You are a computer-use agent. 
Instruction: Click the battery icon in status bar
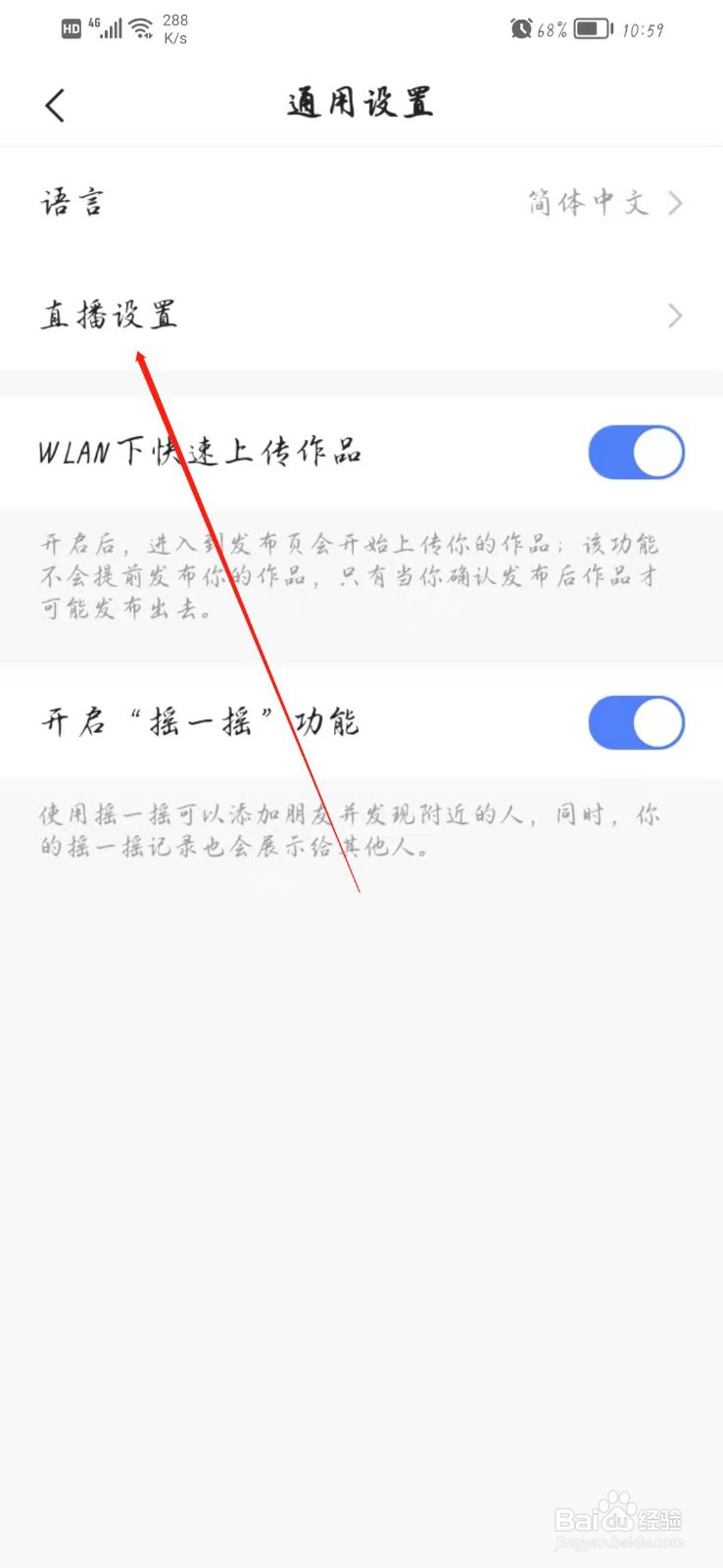point(589,28)
